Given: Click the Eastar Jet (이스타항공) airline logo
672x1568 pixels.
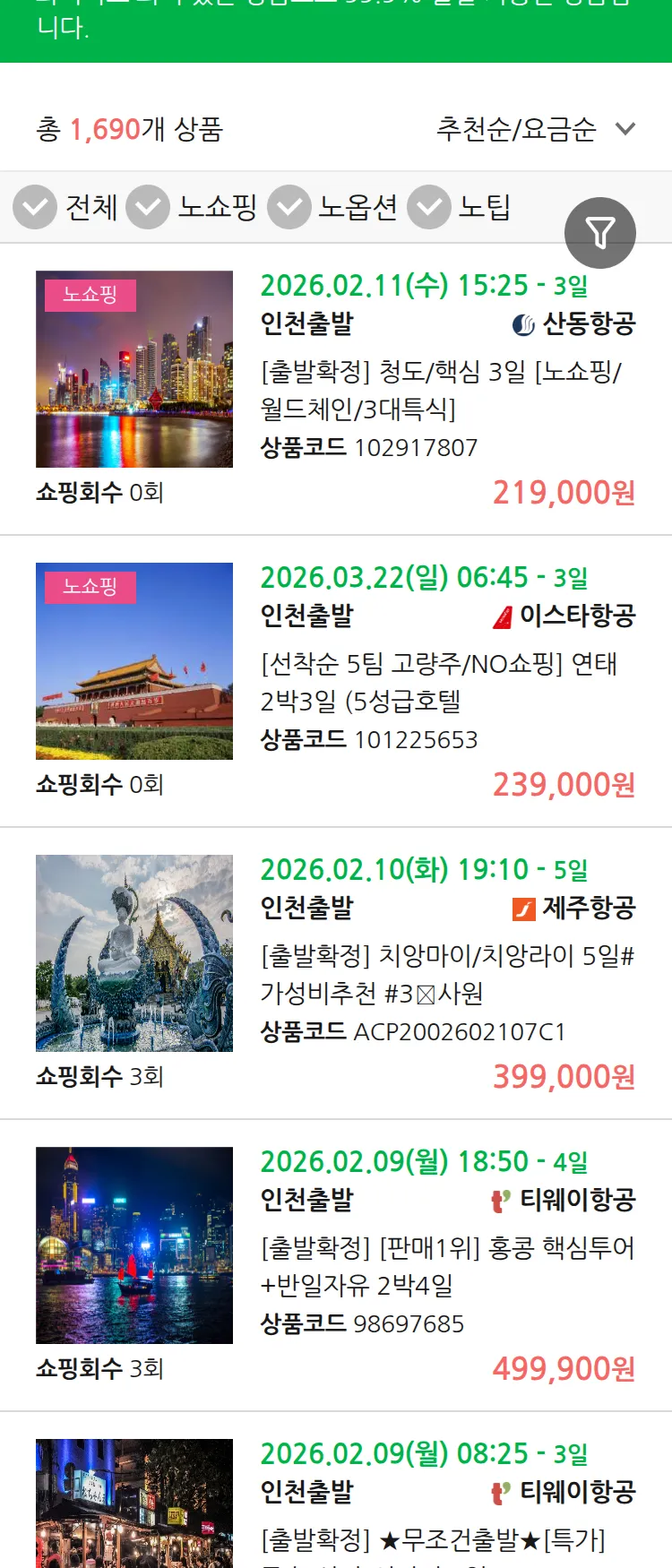Looking at the screenshot, I should 504,618.
